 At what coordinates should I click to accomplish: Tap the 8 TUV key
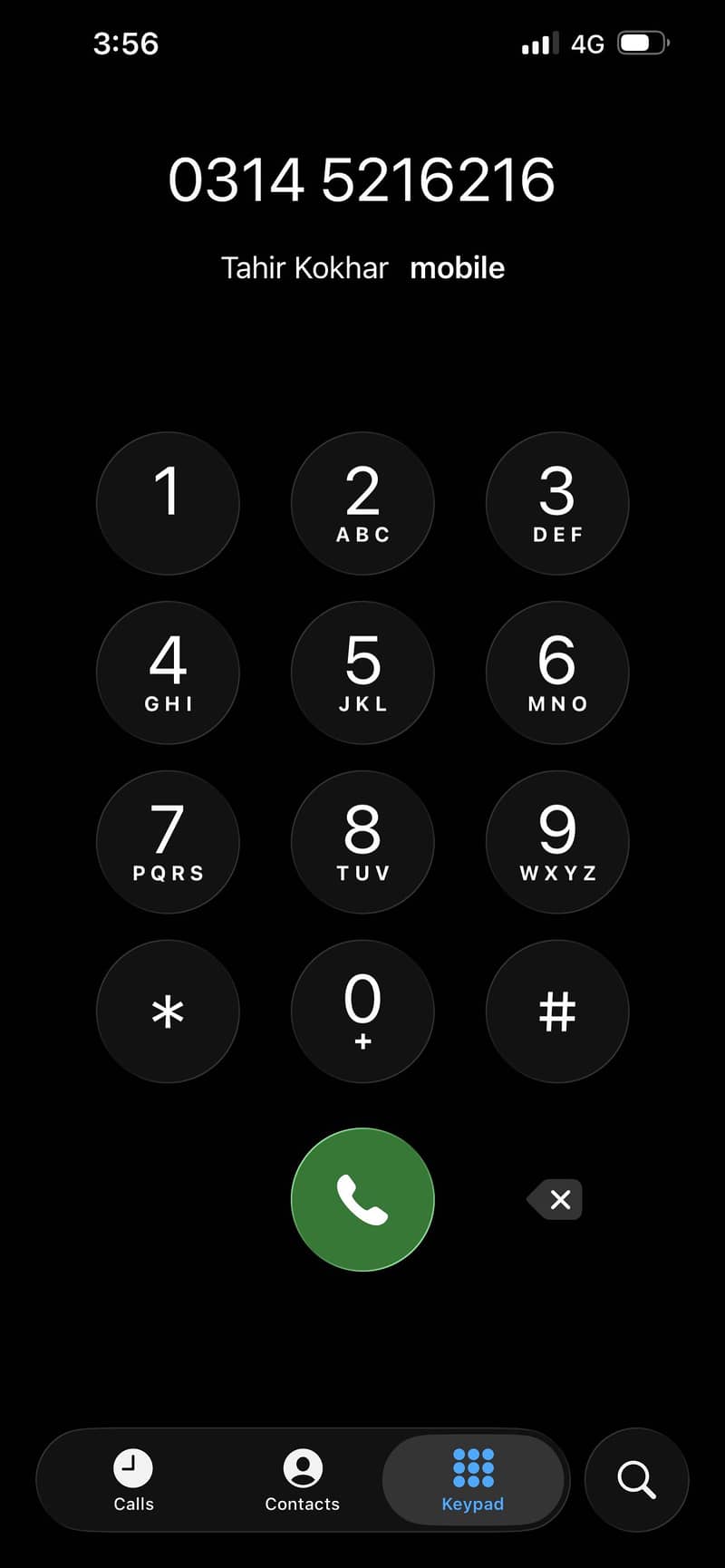pos(362,842)
